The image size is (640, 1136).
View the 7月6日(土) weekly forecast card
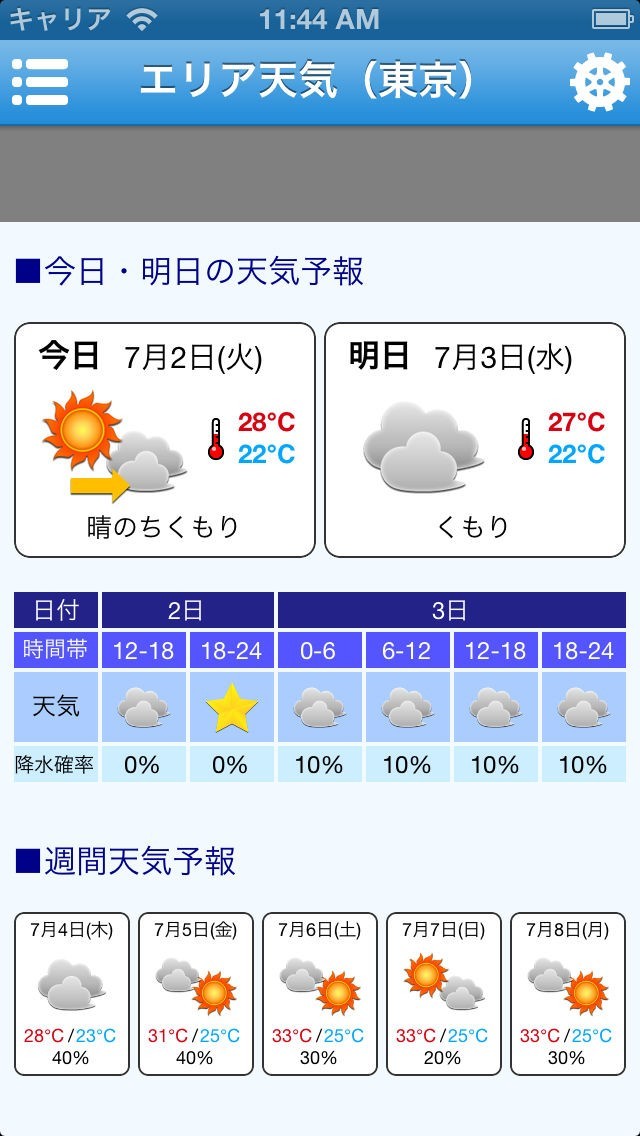coord(320,993)
